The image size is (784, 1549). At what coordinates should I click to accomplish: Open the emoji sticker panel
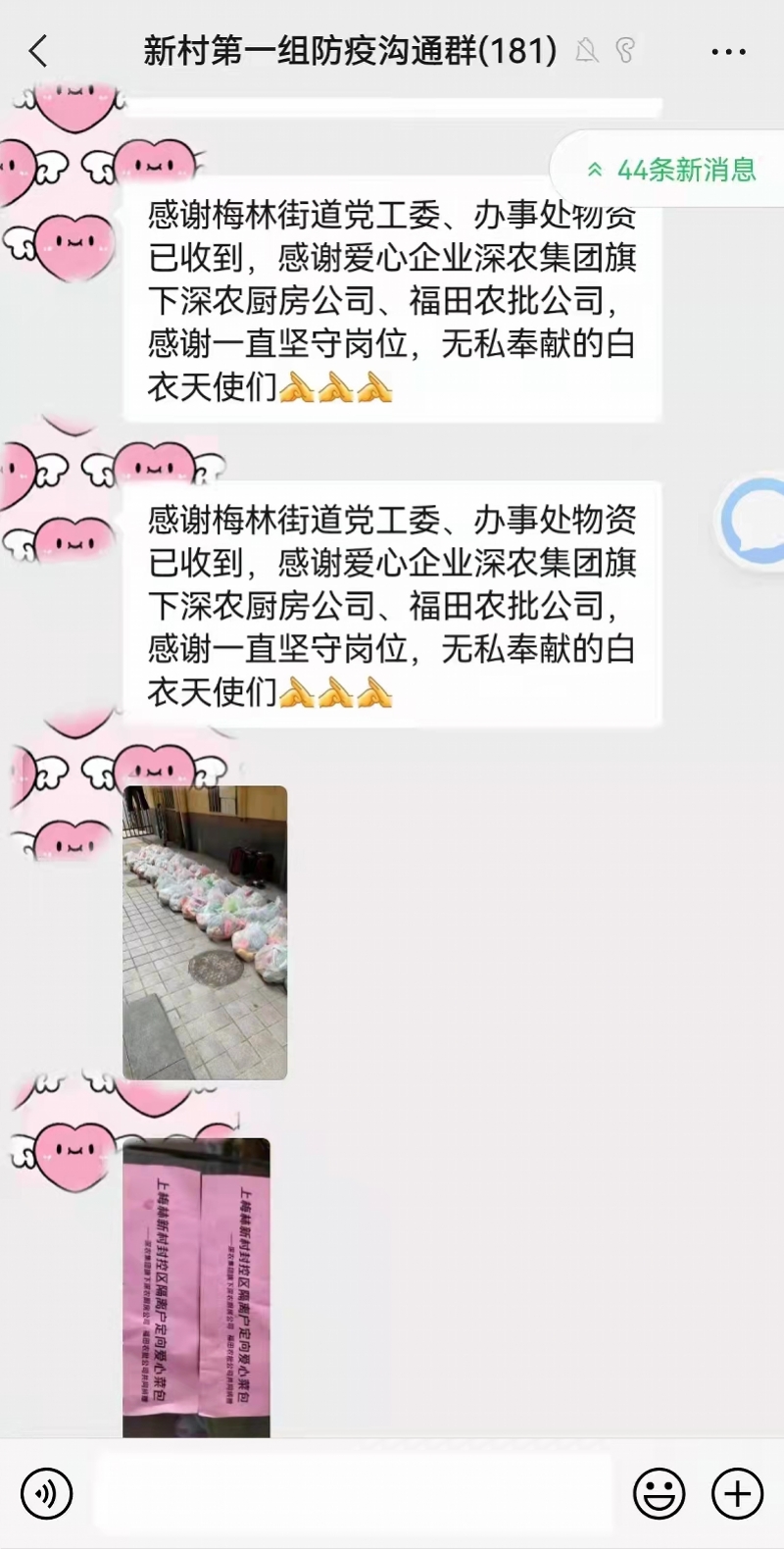point(659,1493)
